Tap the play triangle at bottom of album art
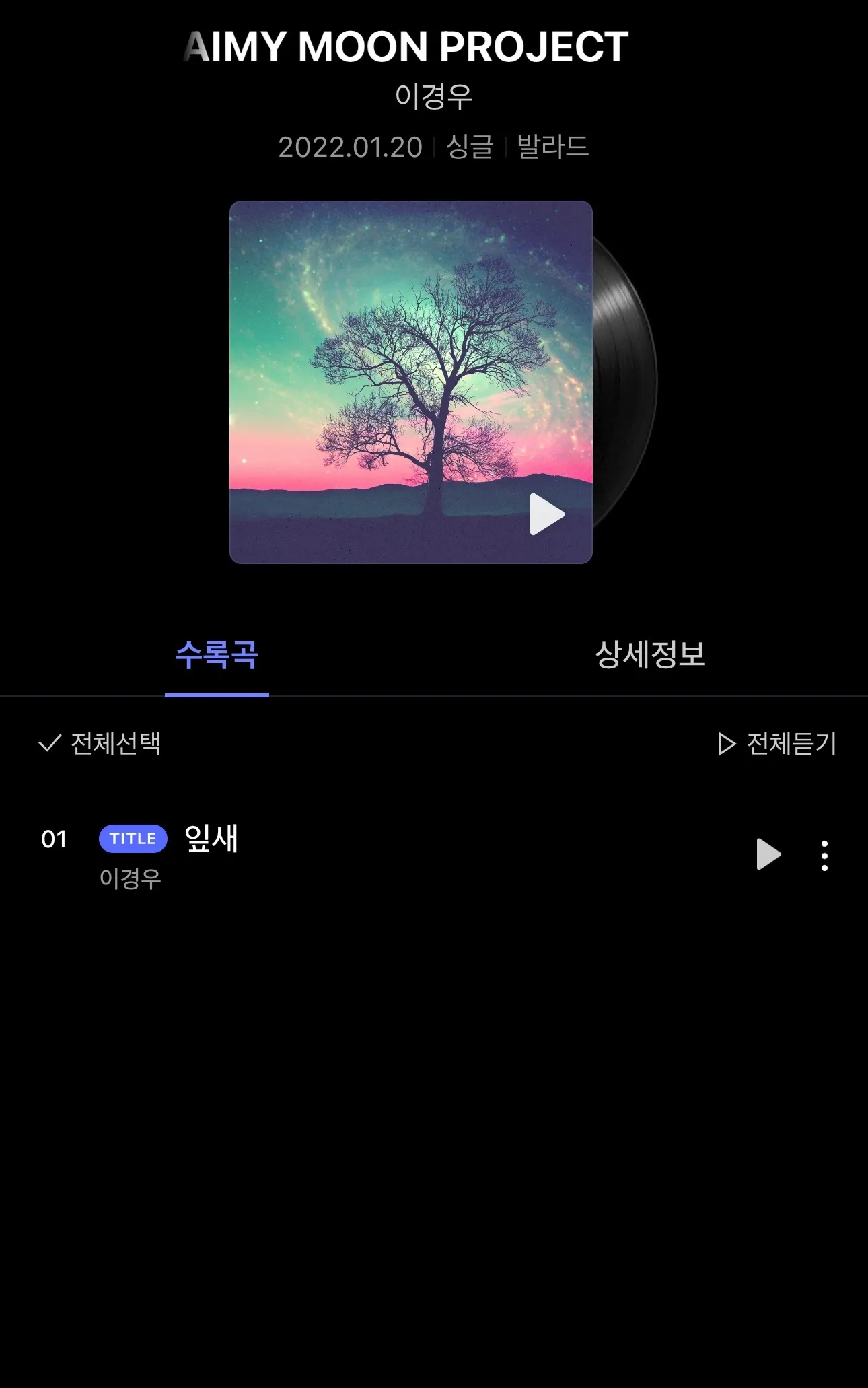The height and width of the screenshot is (1388, 868). pyautogui.click(x=548, y=514)
